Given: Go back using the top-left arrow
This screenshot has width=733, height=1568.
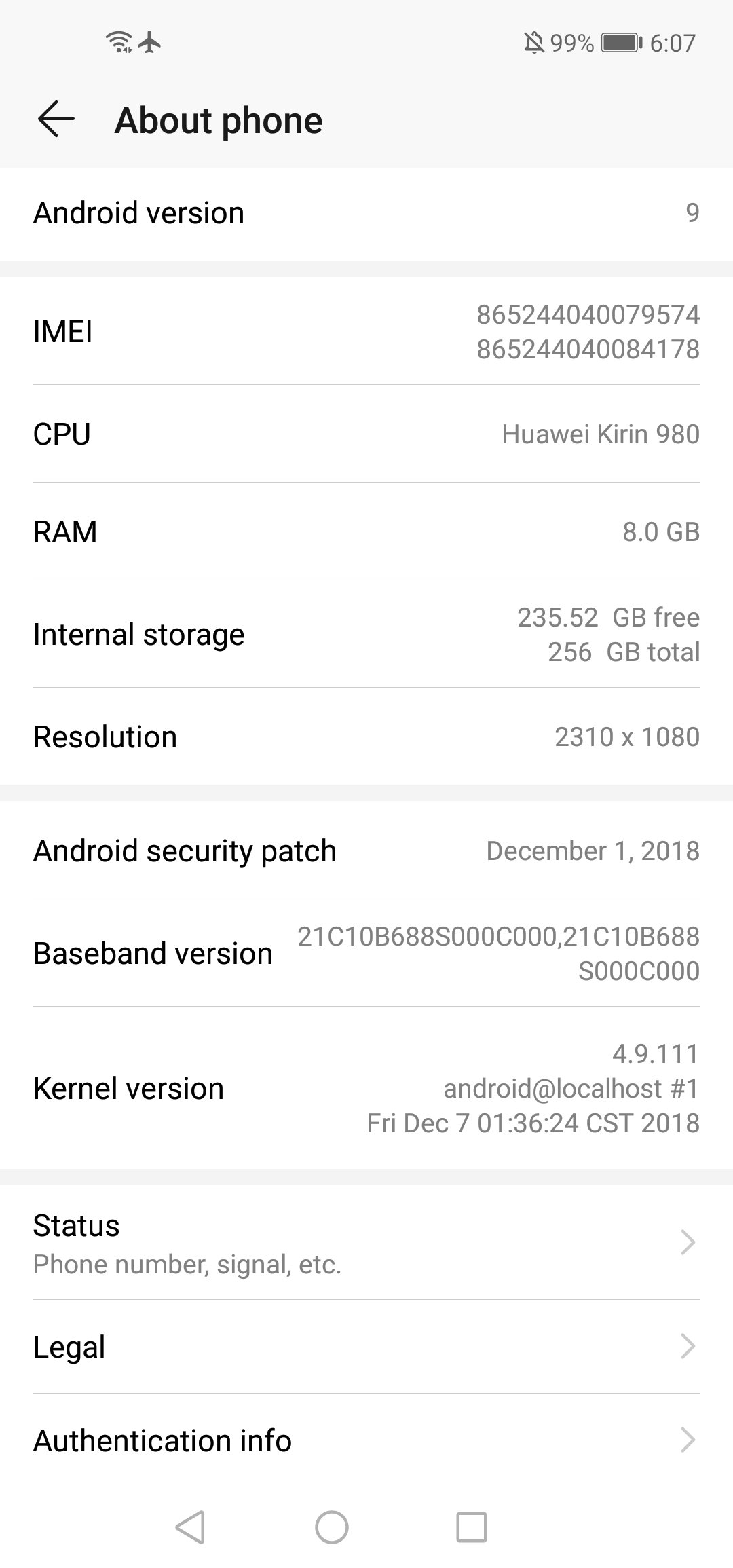Looking at the screenshot, I should pos(56,120).
